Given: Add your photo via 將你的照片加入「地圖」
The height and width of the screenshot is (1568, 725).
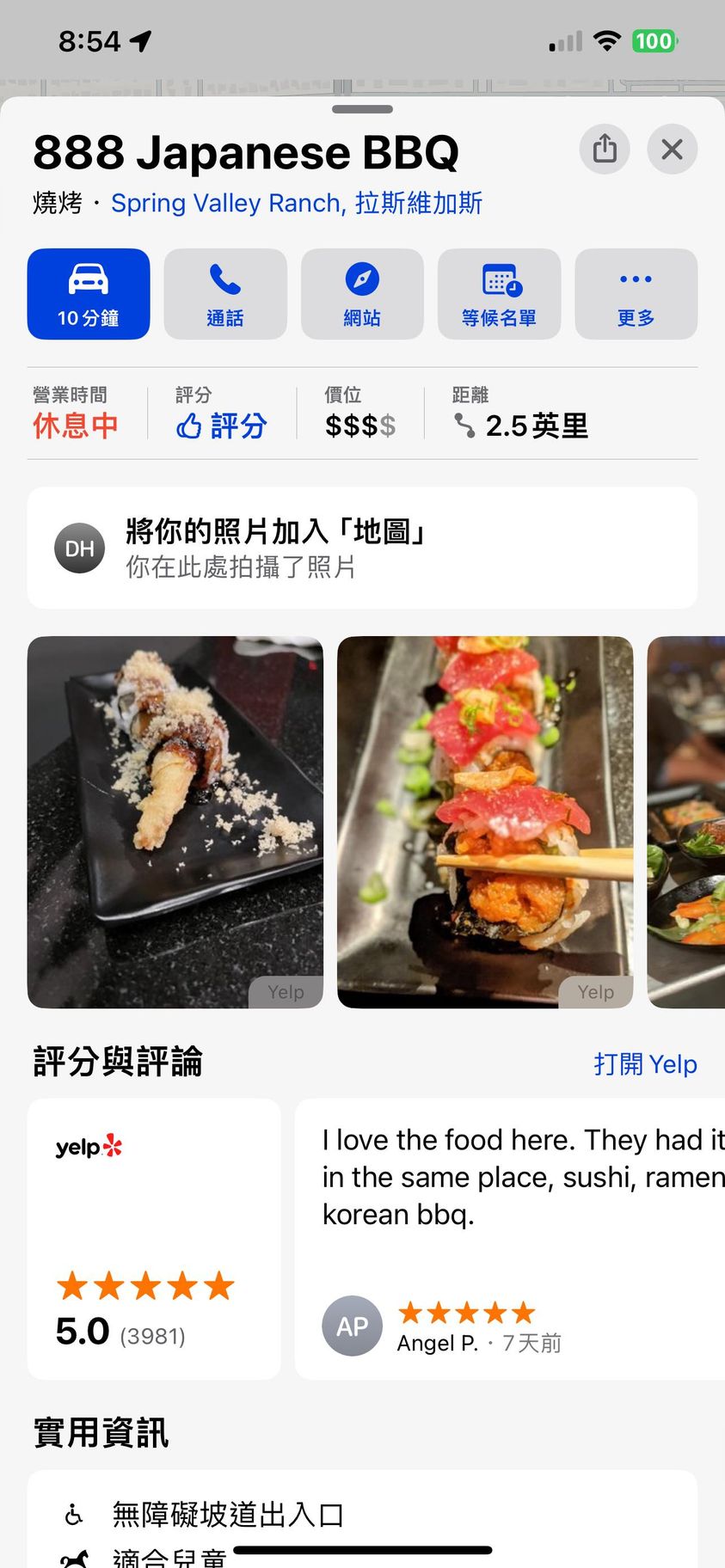Looking at the screenshot, I should (362, 548).
